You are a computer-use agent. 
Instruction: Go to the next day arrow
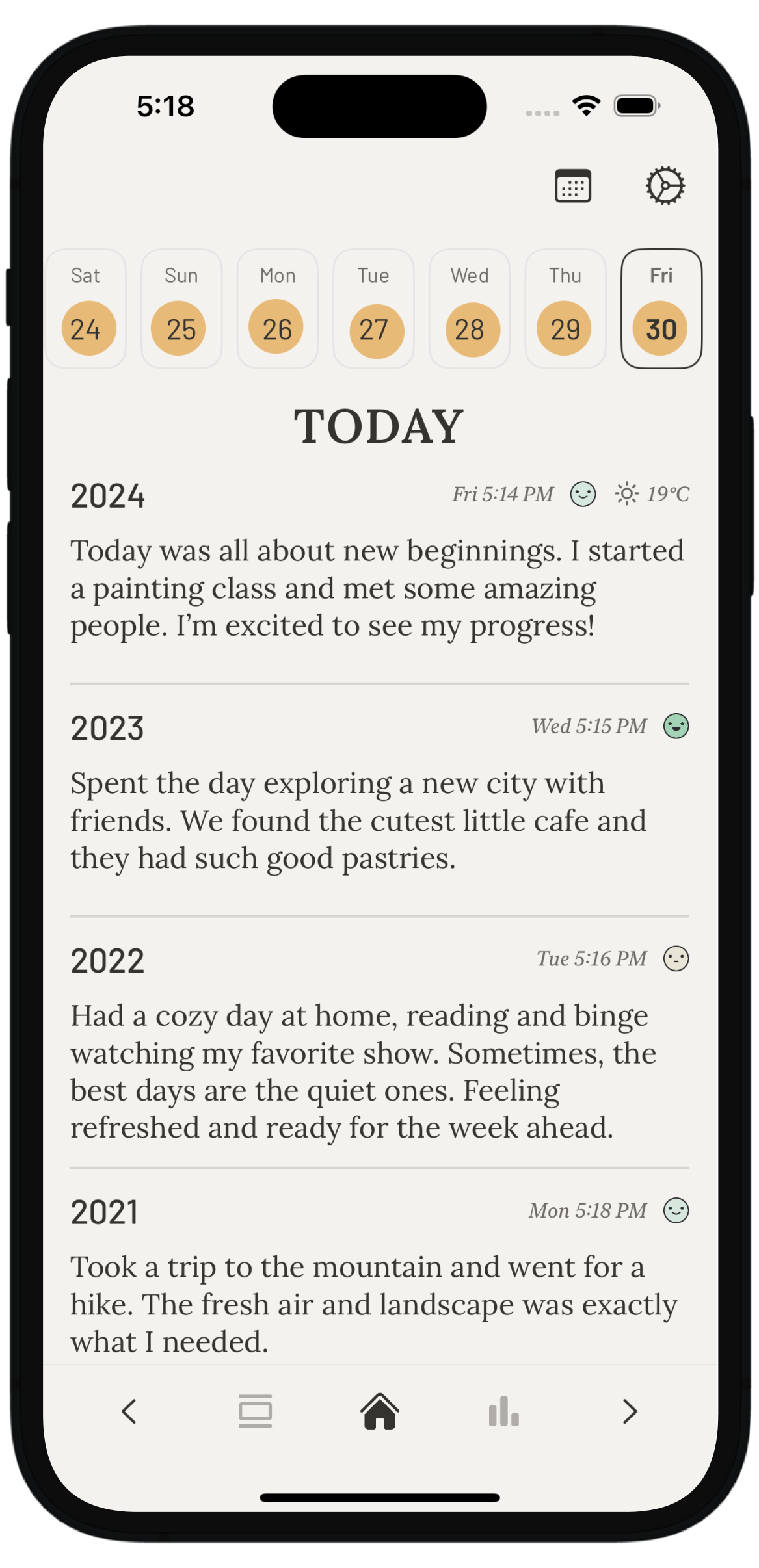tap(630, 1411)
